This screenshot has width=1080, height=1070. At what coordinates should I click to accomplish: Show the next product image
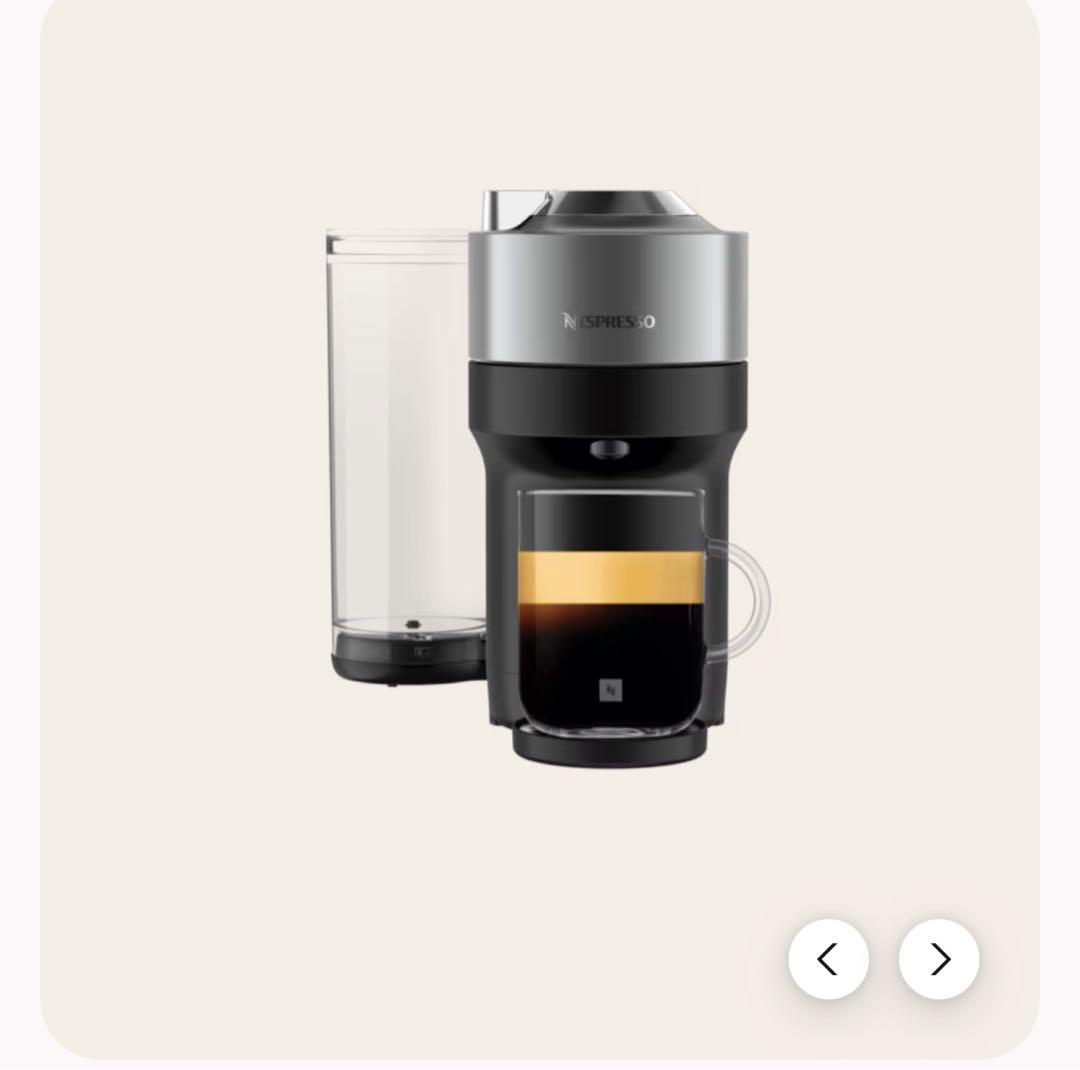click(939, 959)
